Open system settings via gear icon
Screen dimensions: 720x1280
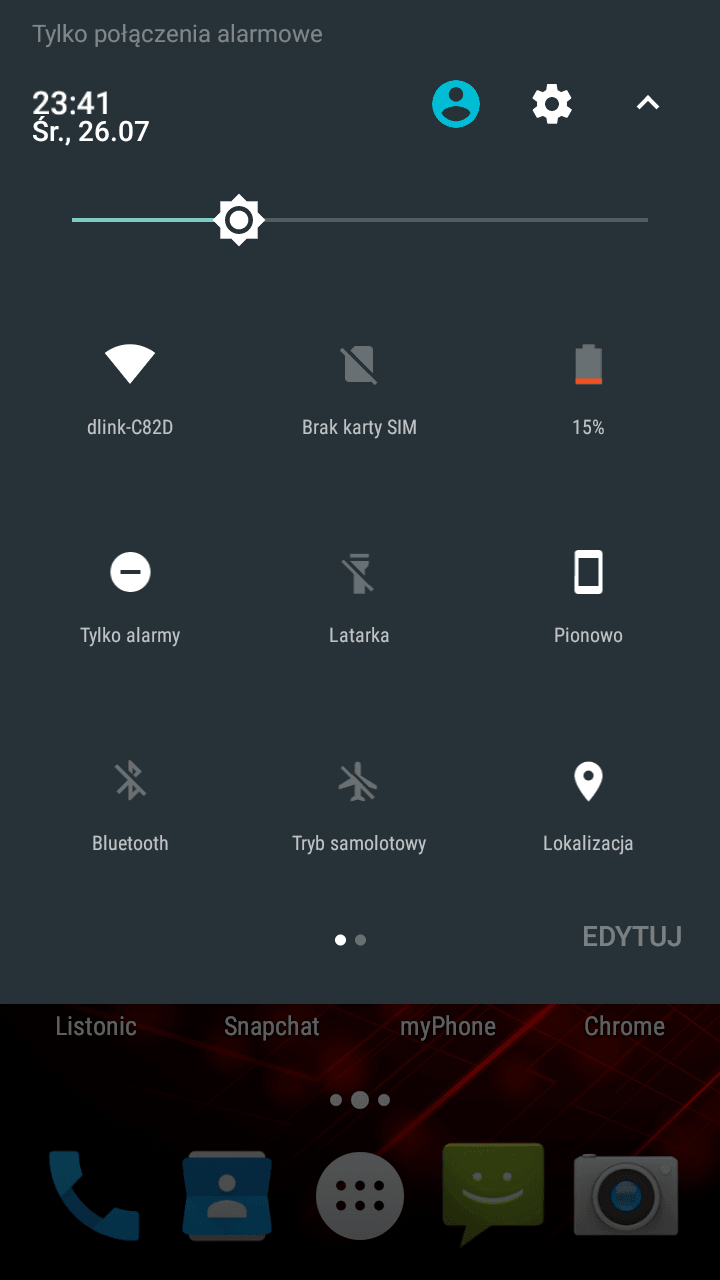[x=552, y=103]
